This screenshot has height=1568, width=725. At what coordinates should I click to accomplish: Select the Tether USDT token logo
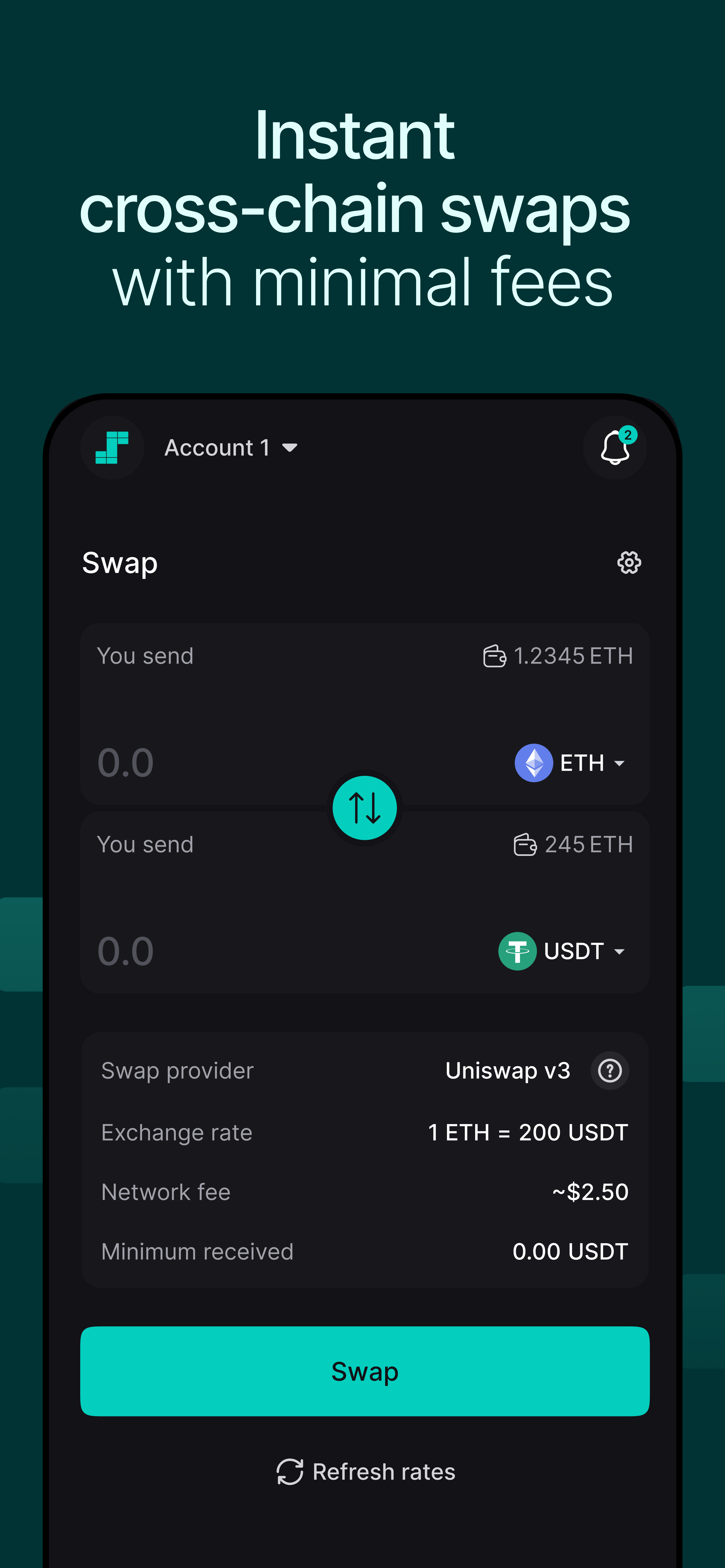point(518,951)
